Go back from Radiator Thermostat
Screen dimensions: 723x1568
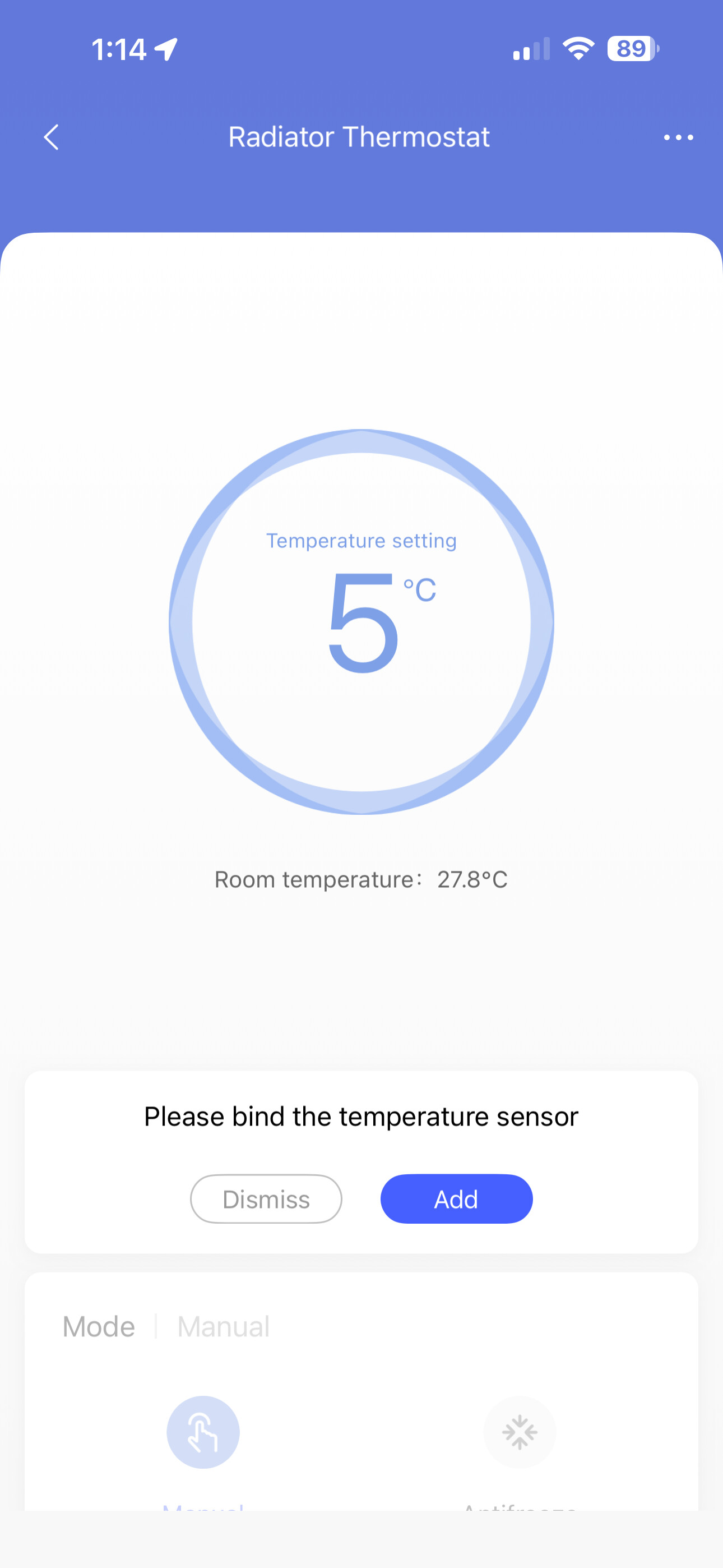[x=52, y=137]
